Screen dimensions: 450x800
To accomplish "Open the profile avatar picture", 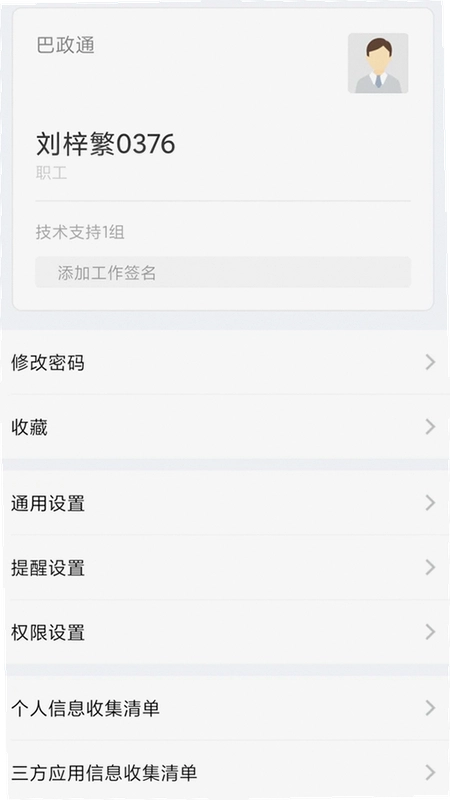I will [x=378, y=63].
